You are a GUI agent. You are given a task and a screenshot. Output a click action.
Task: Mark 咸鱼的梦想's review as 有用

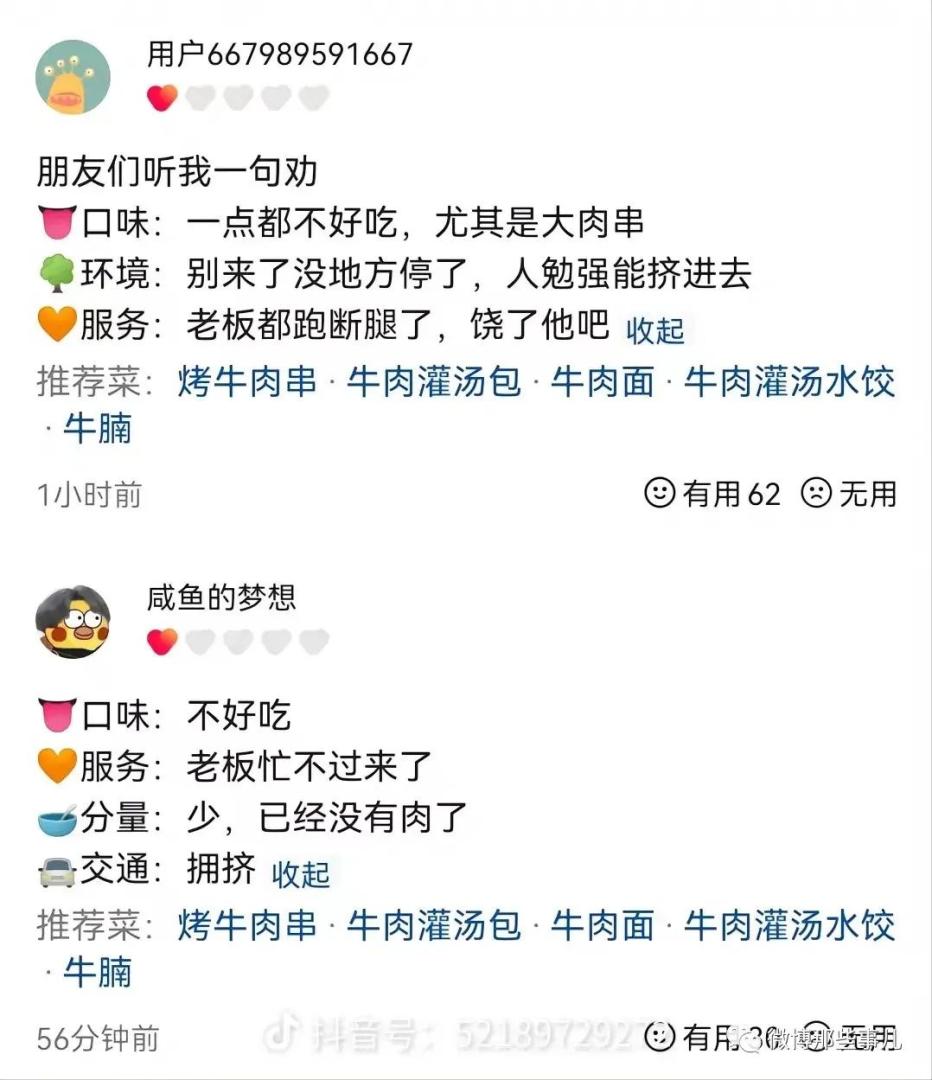[700, 1037]
